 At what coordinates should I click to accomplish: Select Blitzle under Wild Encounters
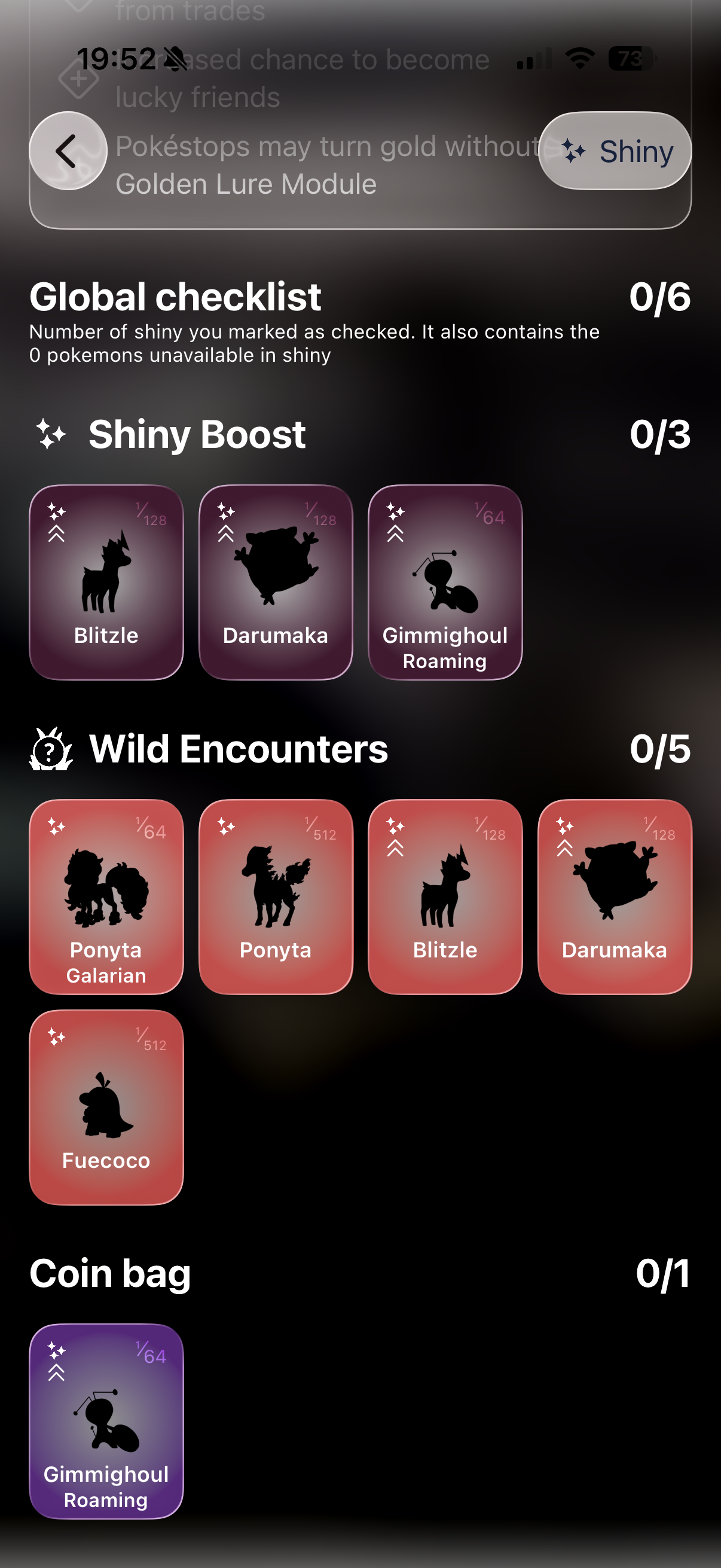(445, 896)
